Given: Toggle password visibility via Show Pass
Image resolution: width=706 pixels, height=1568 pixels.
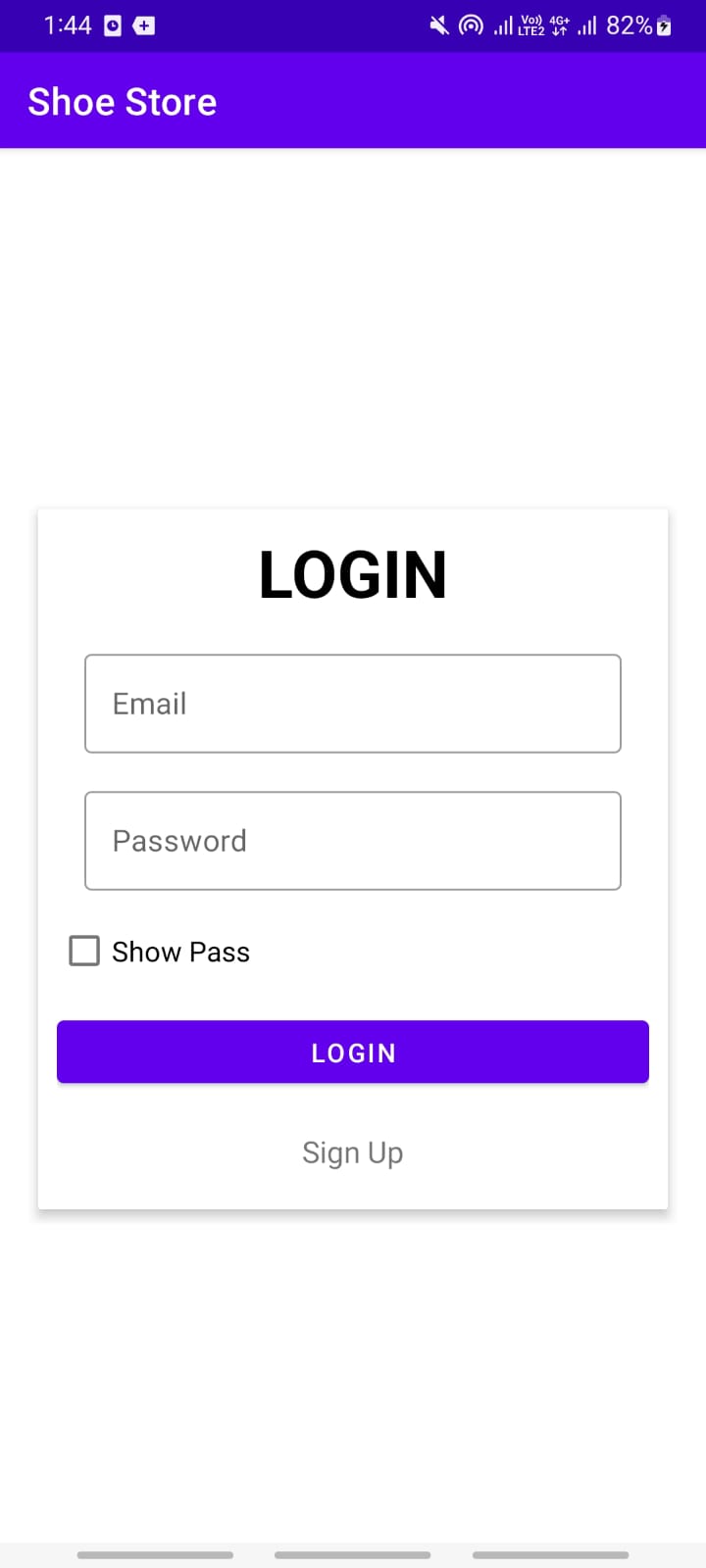Looking at the screenshot, I should pyautogui.click(x=84, y=950).
